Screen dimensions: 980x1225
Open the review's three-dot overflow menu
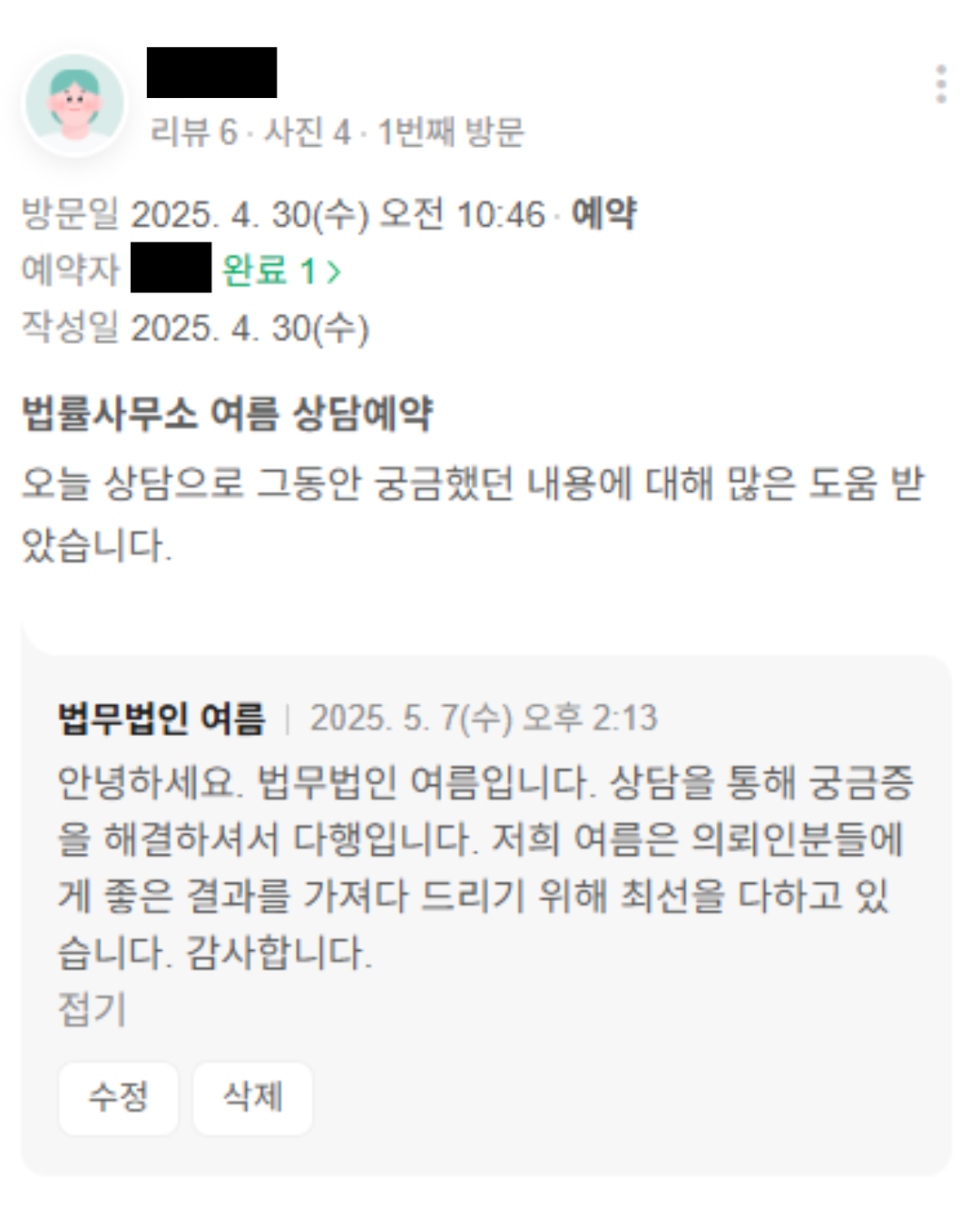tap(941, 84)
